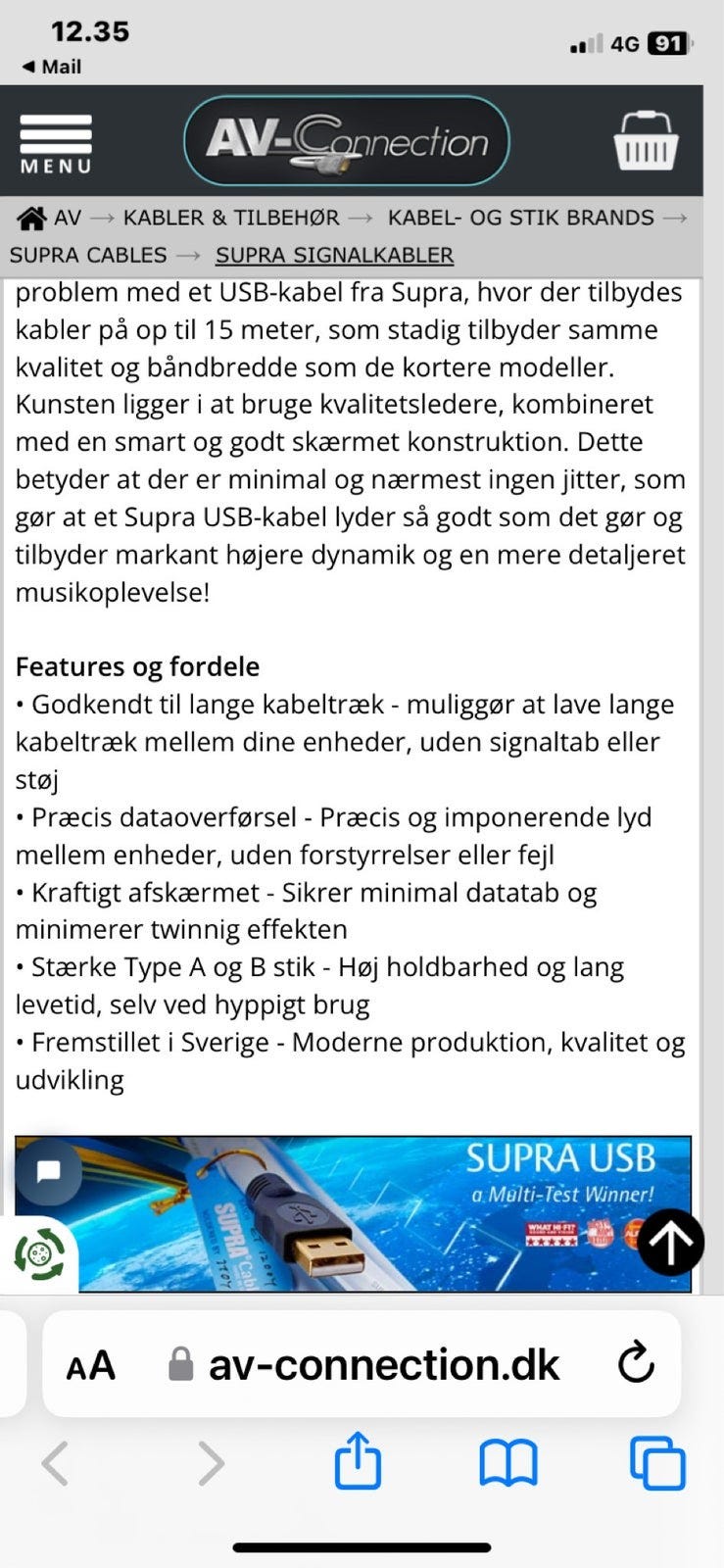Open the chat bubble icon
Viewport: 724px width, 1568px height.
point(48,1172)
